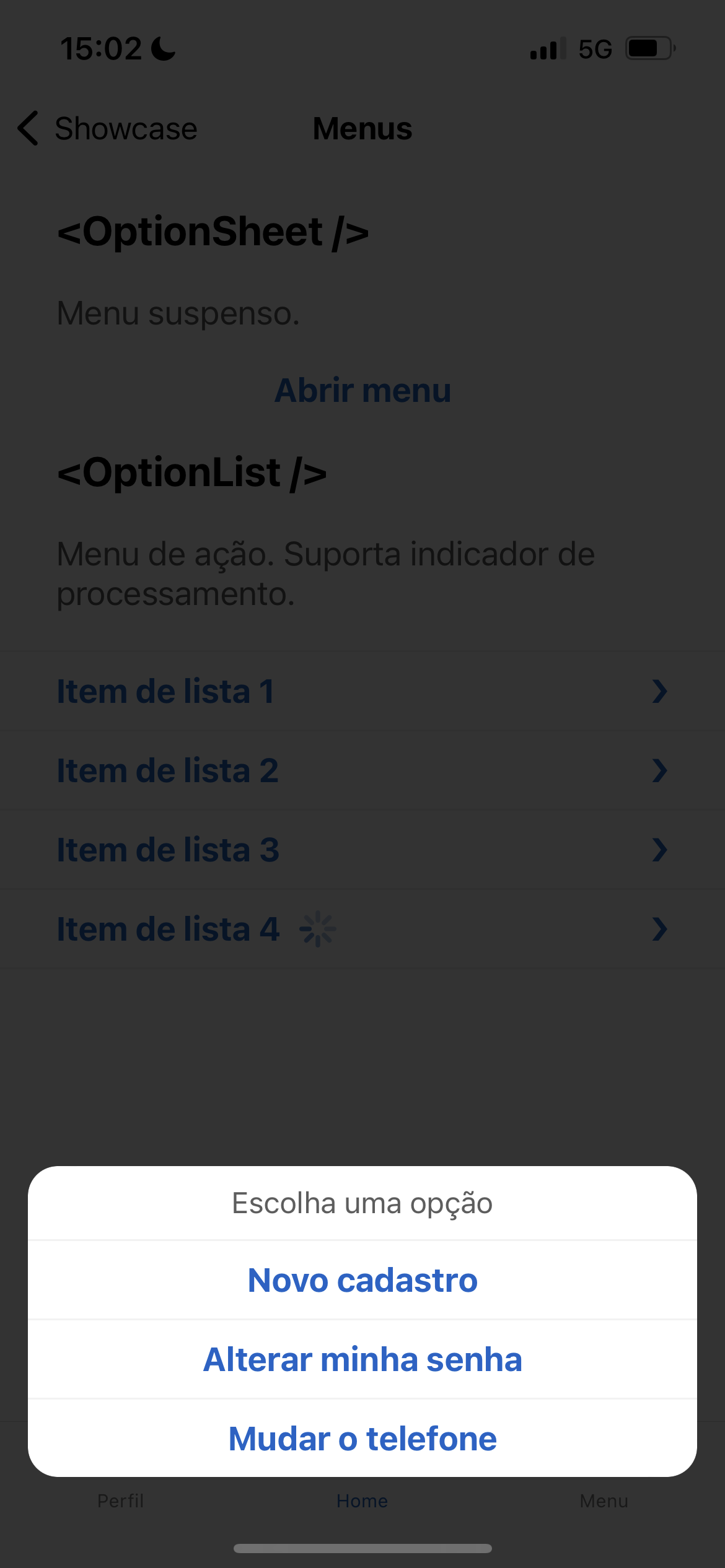Expand Item de lista 3 with its chevron
725x1568 pixels.
pyautogui.click(x=660, y=850)
